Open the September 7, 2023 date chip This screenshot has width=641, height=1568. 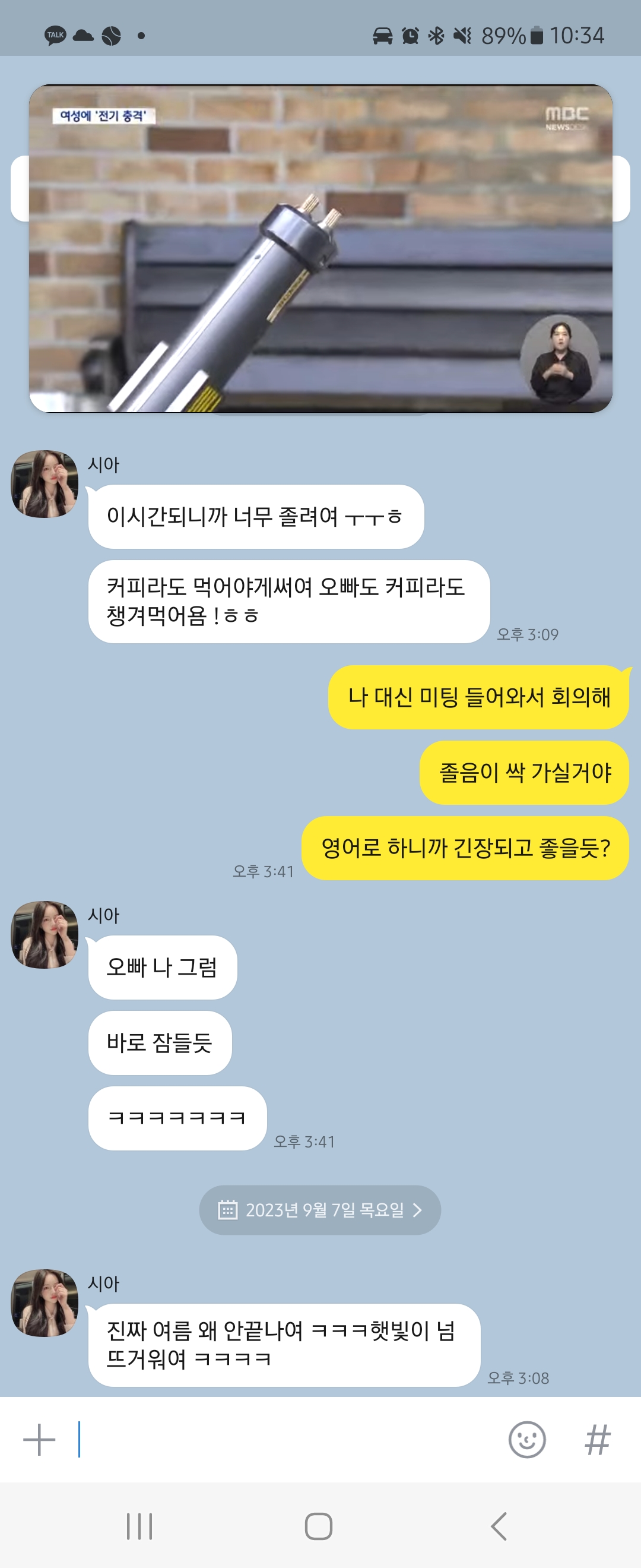(x=320, y=1209)
